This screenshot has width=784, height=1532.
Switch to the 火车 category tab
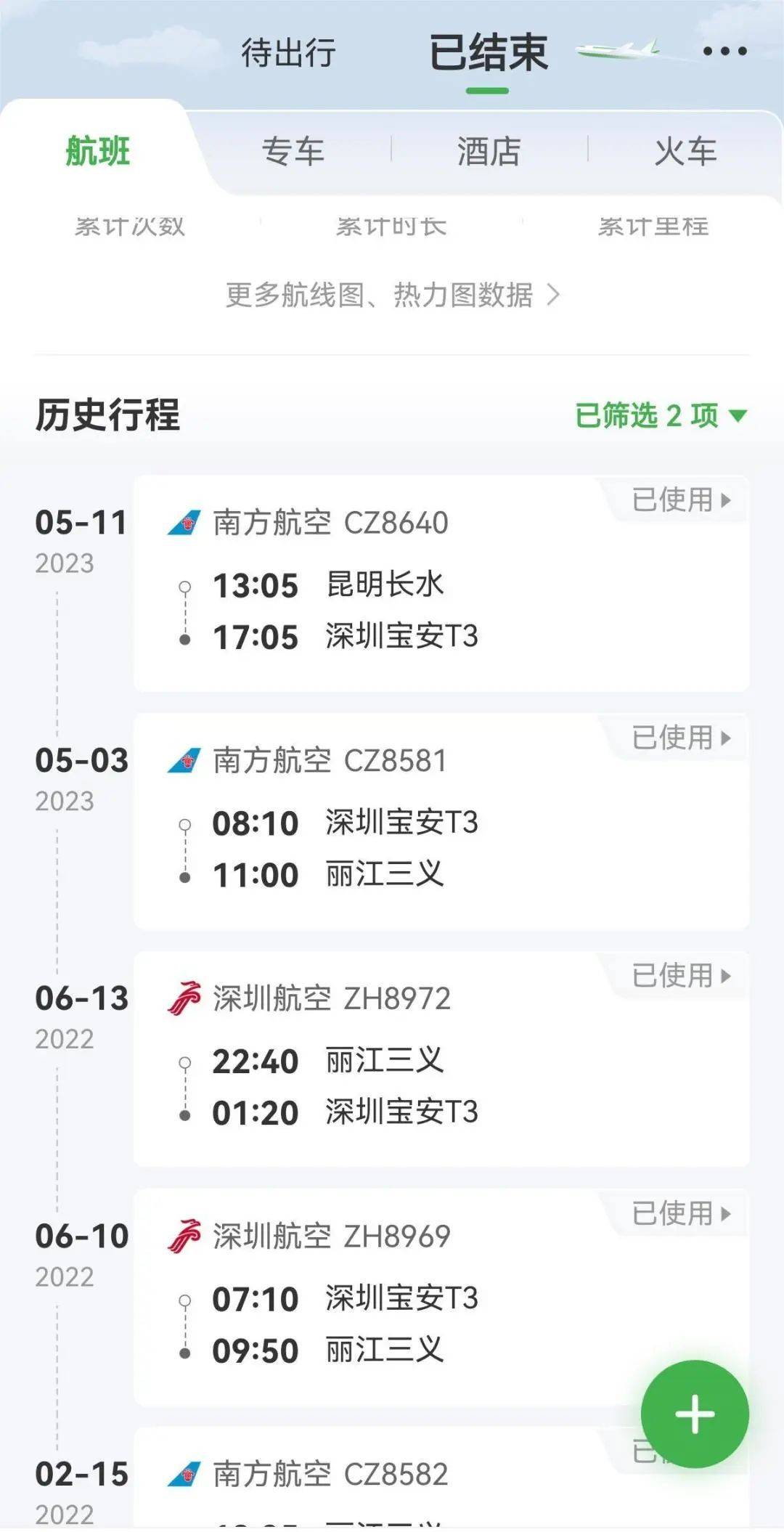[685, 152]
